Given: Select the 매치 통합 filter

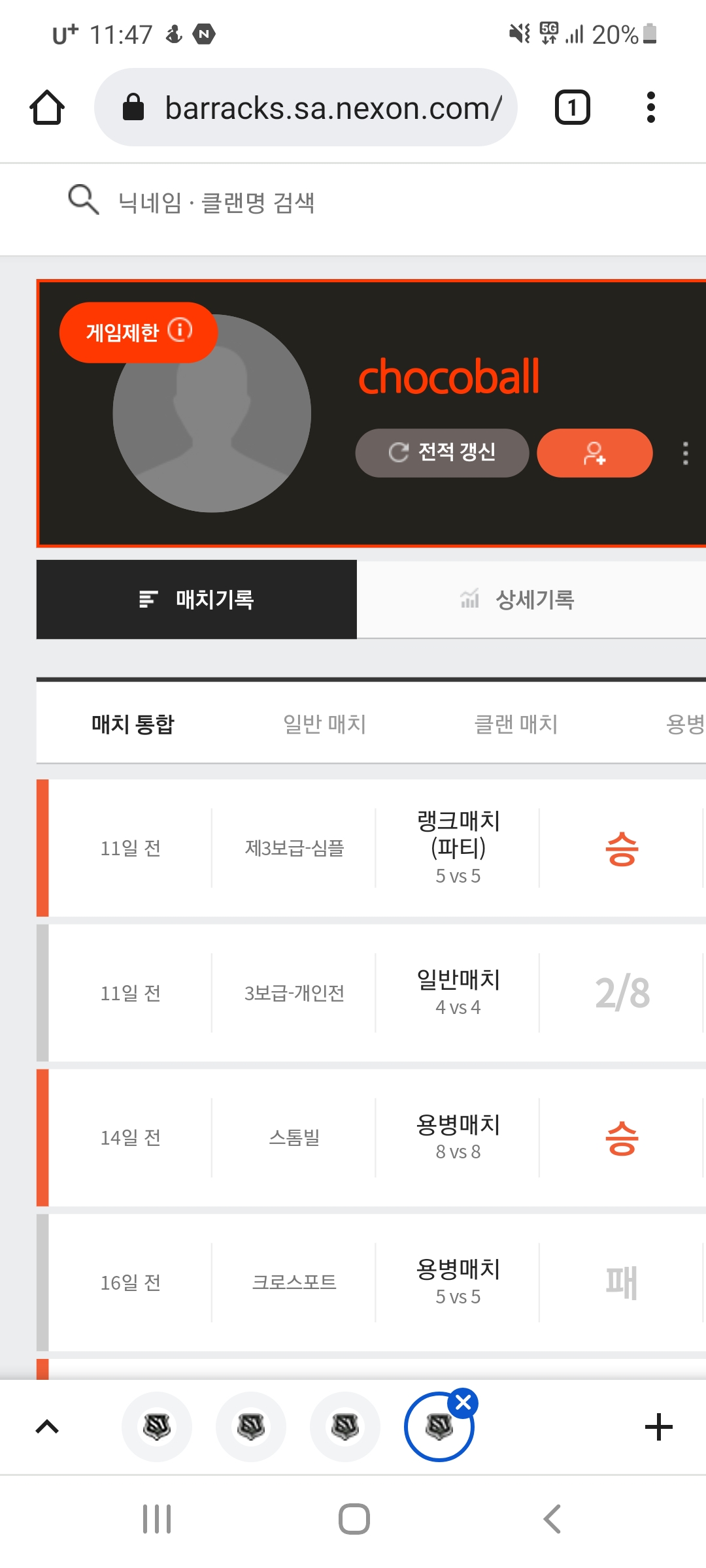Looking at the screenshot, I should coord(133,724).
